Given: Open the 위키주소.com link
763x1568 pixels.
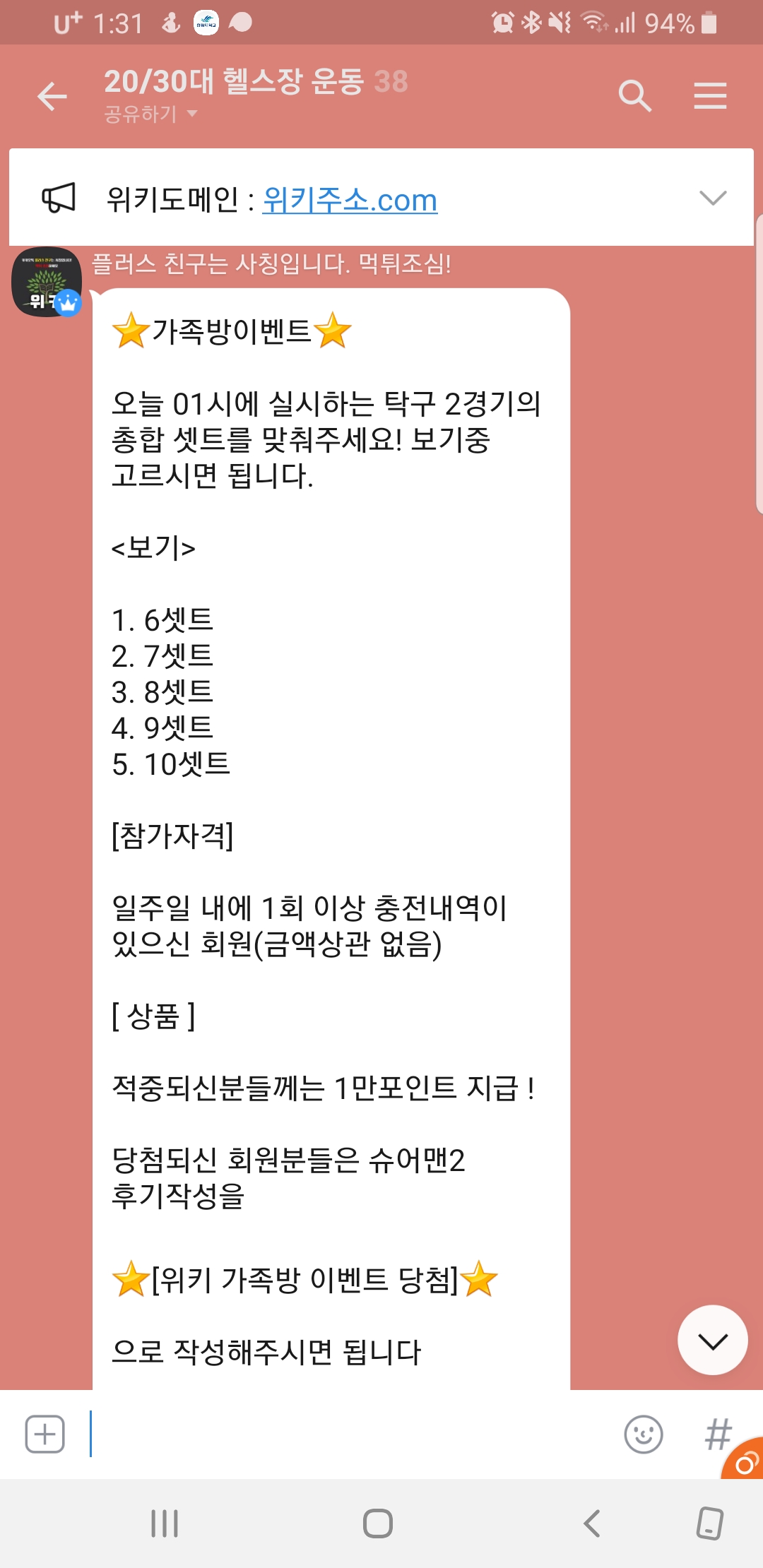Looking at the screenshot, I should click(x=350, y=200).
